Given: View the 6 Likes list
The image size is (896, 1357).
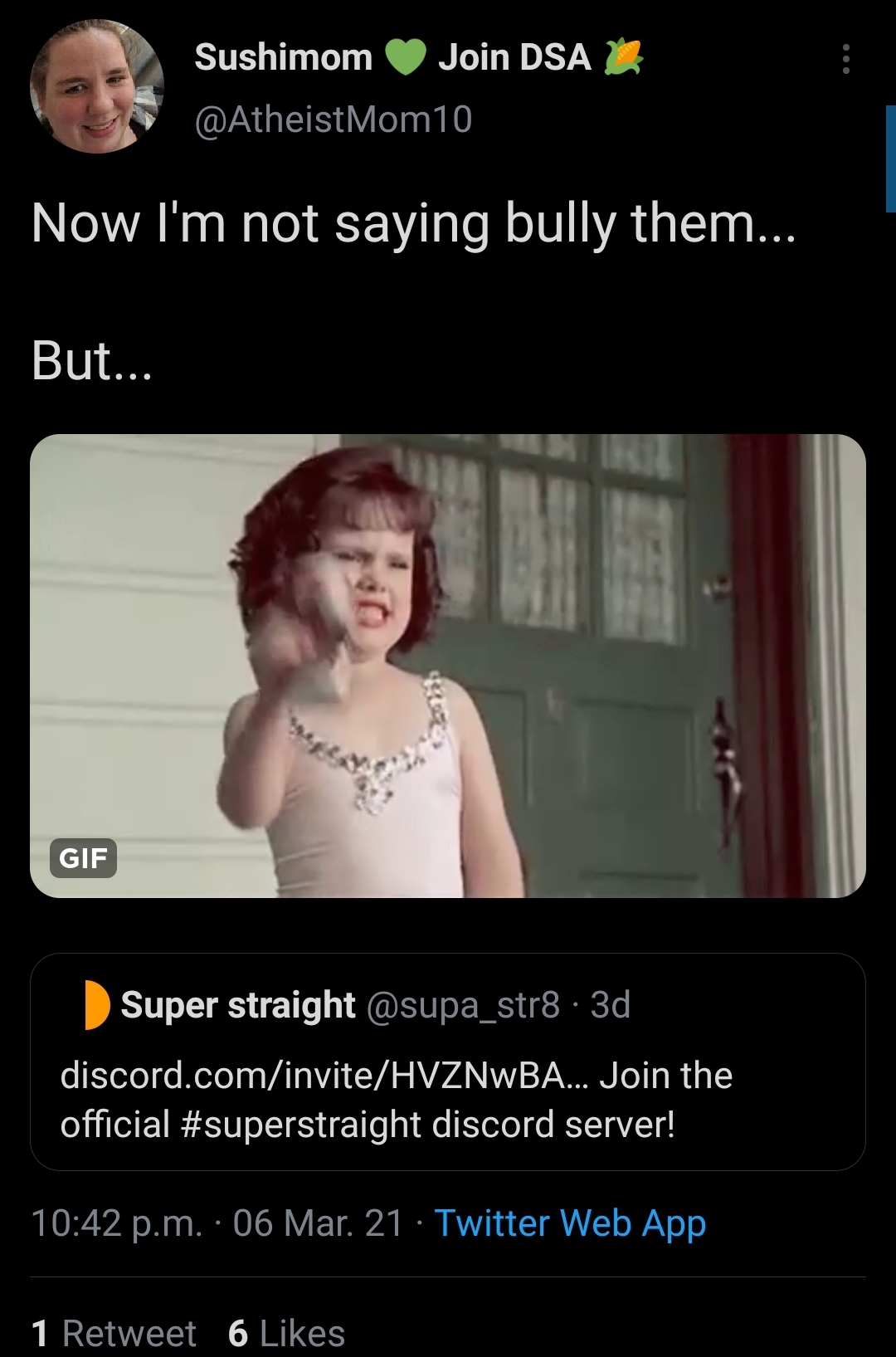Looking at the screenshot, I should click(287, 1333).
